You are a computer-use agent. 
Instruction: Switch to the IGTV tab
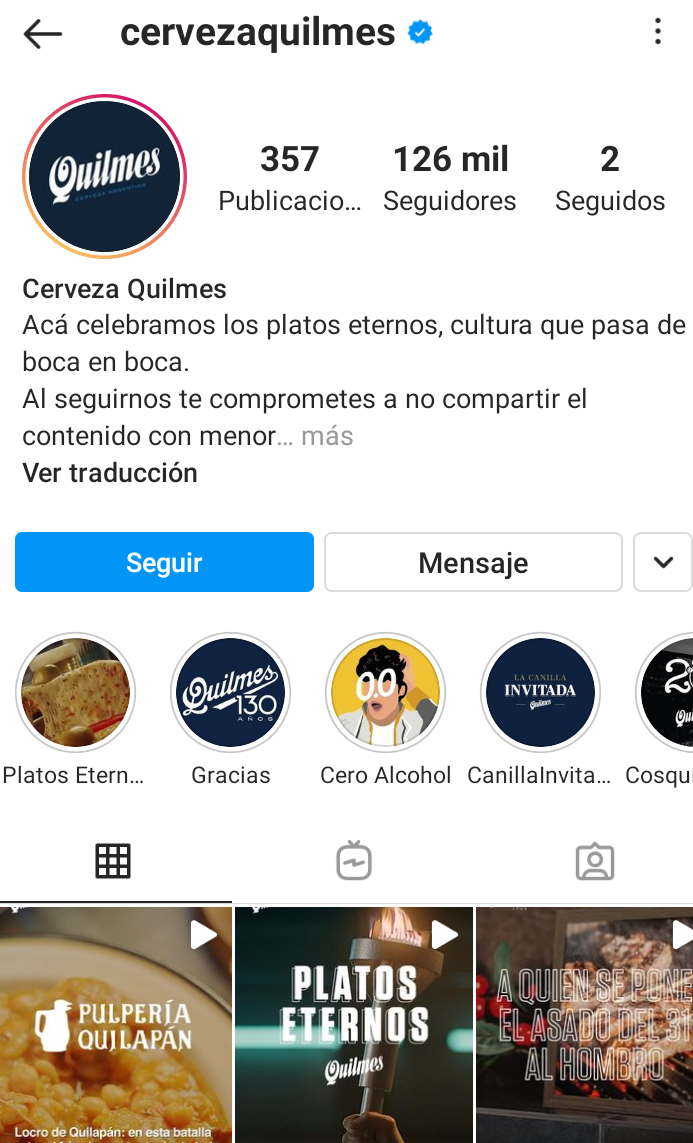click(354, 861)
